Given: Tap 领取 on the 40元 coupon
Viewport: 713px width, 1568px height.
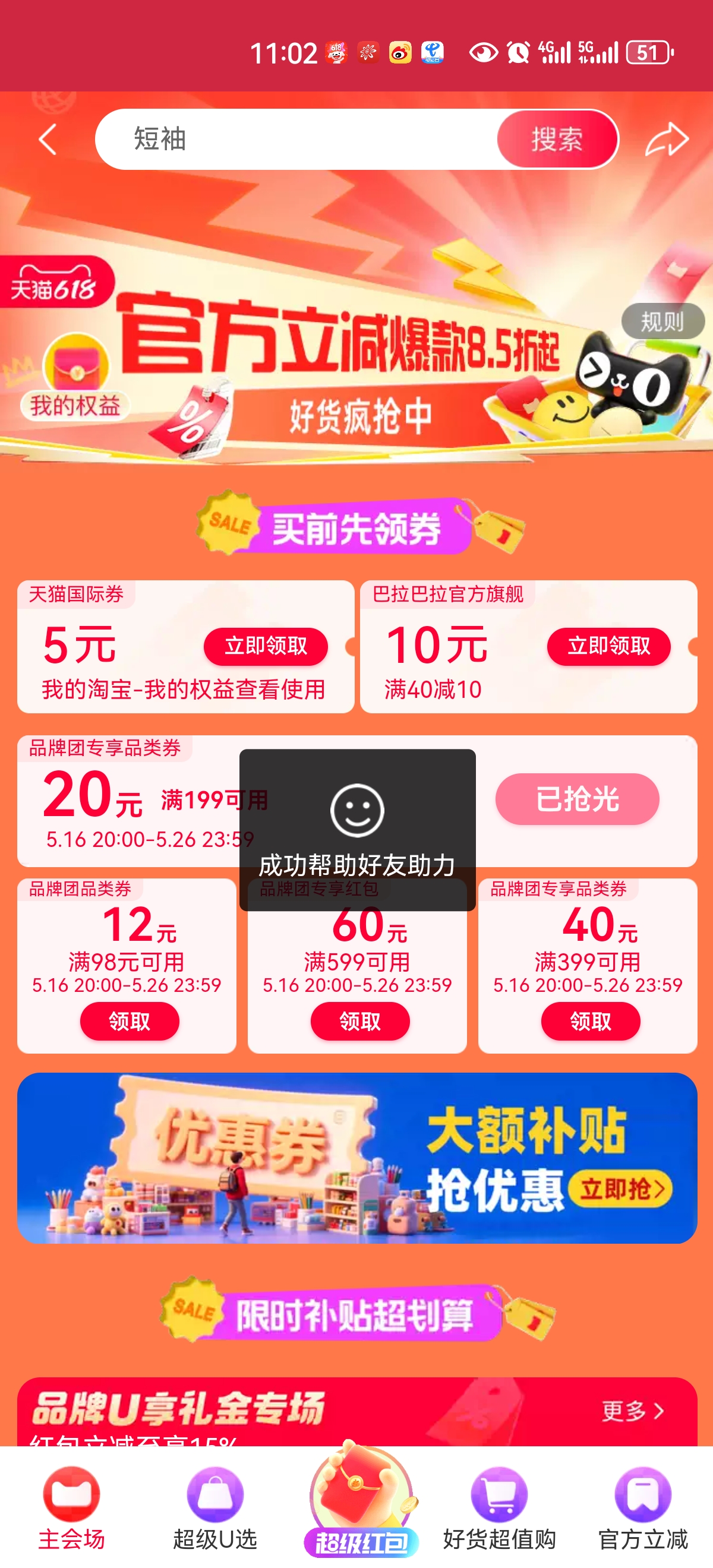Looking at the screenshot, I should point(591,1021).
